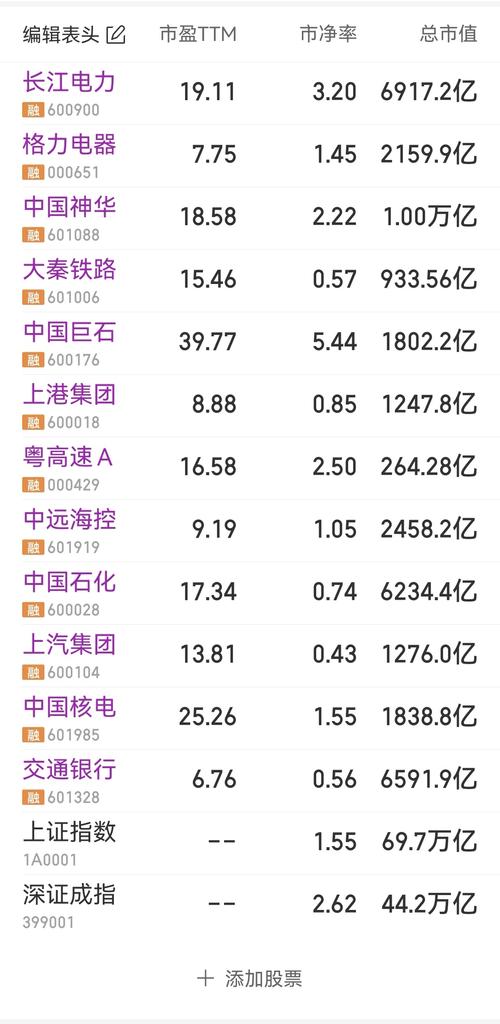Open the 深证成指 index row
Viewport: 500px width, 1024px height.
(x=250, y=906)
